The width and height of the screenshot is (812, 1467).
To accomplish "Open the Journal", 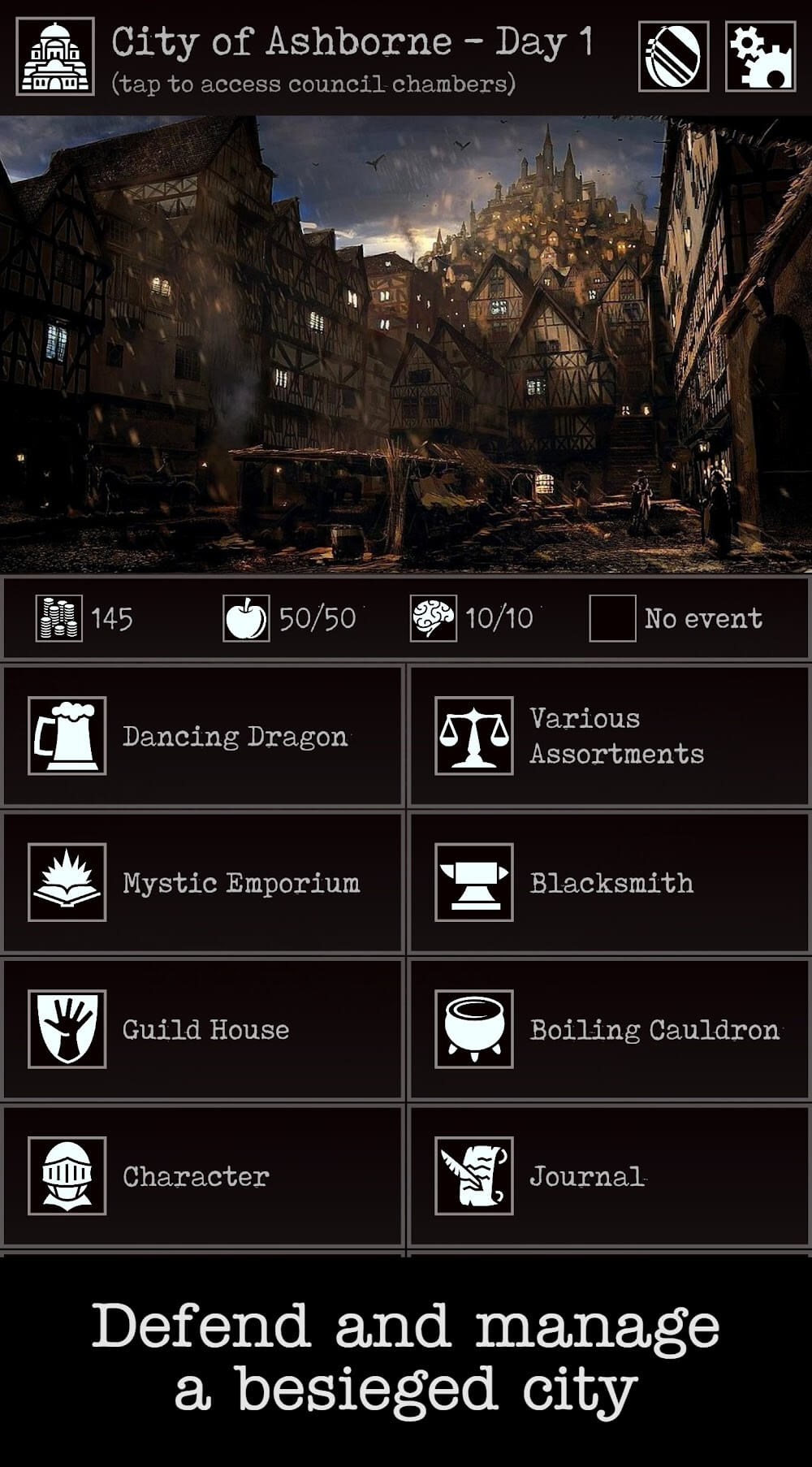I will (x=609, y=1175).
